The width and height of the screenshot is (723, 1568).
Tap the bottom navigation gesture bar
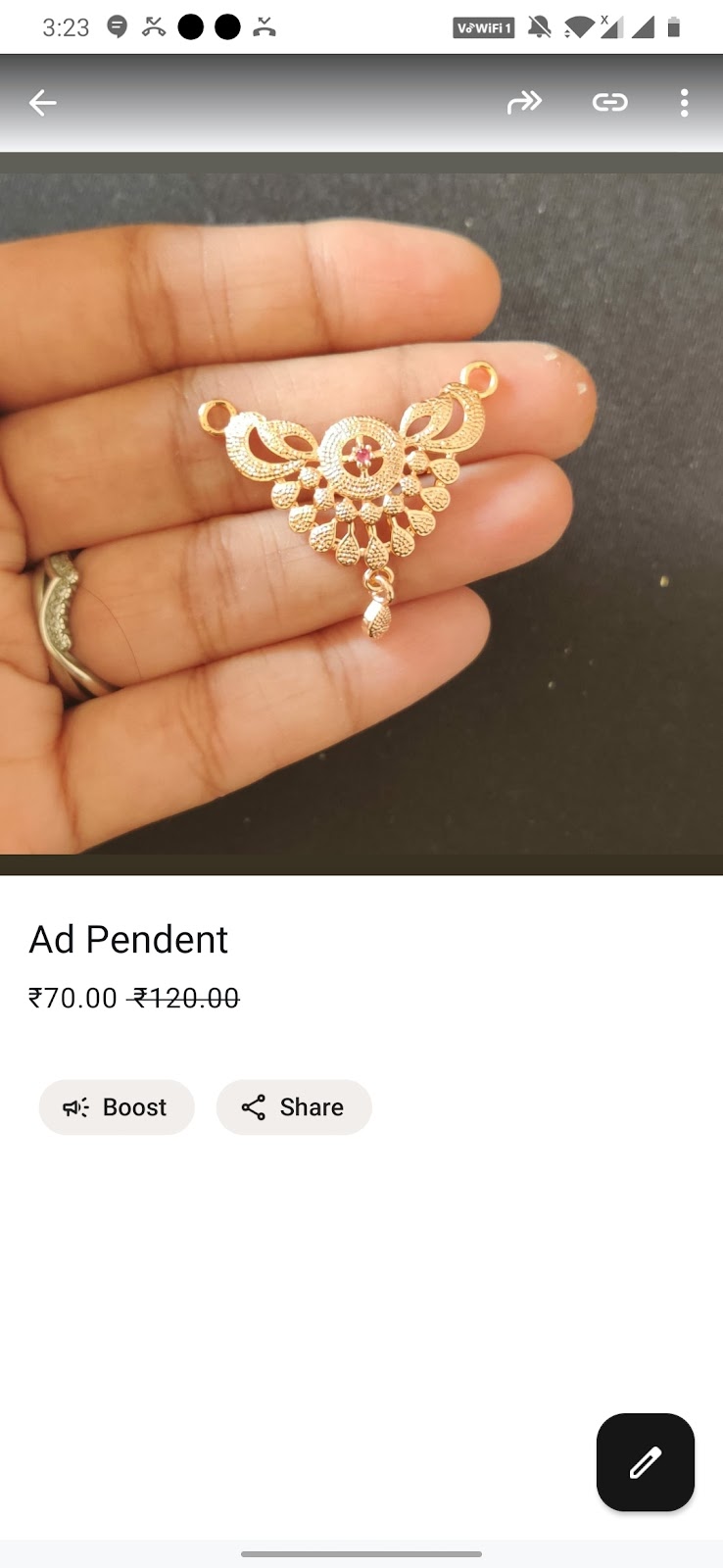pyautogui.click(x=361, y=1554)
